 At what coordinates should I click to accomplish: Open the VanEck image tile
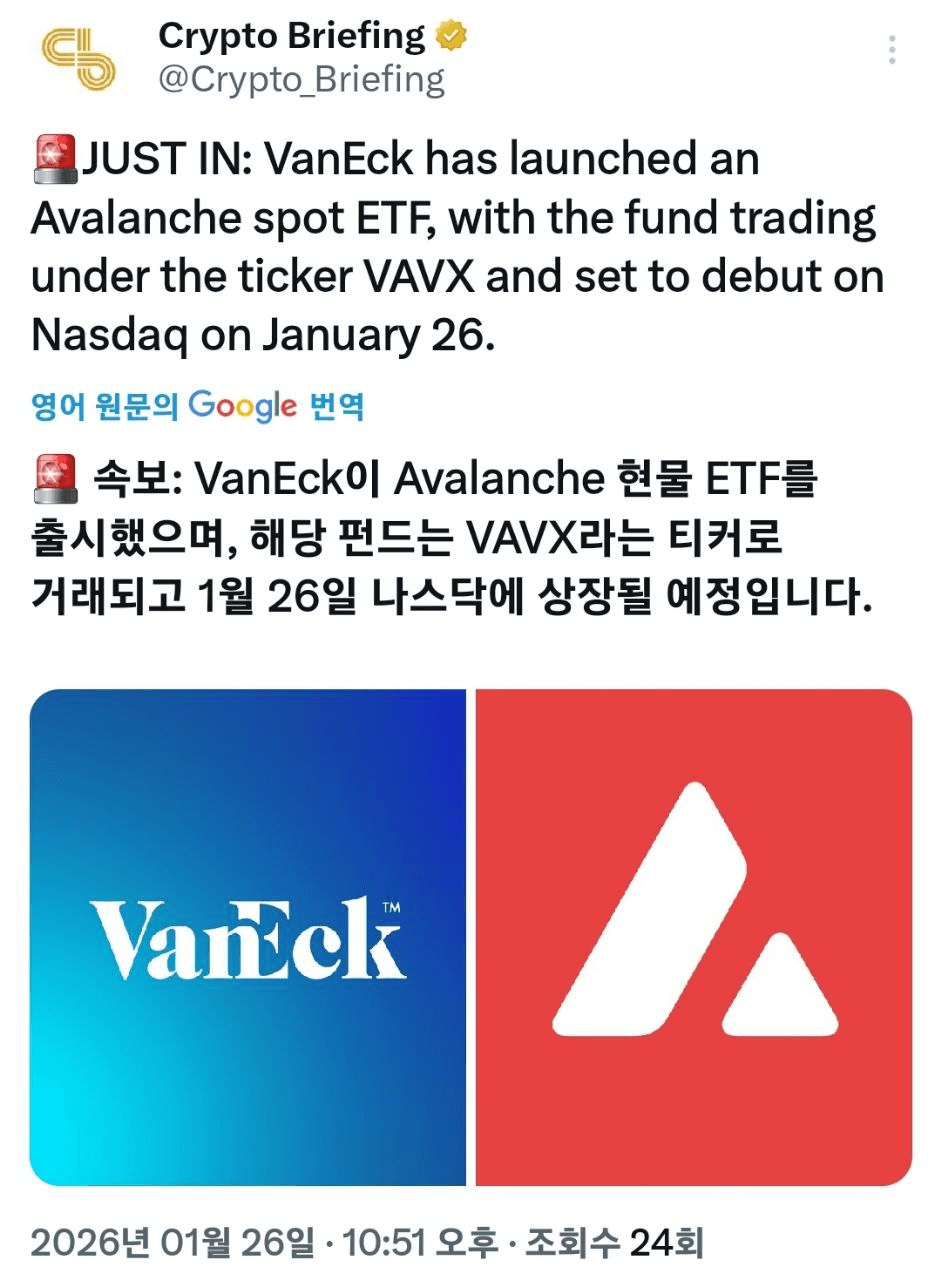pos(248,937)
